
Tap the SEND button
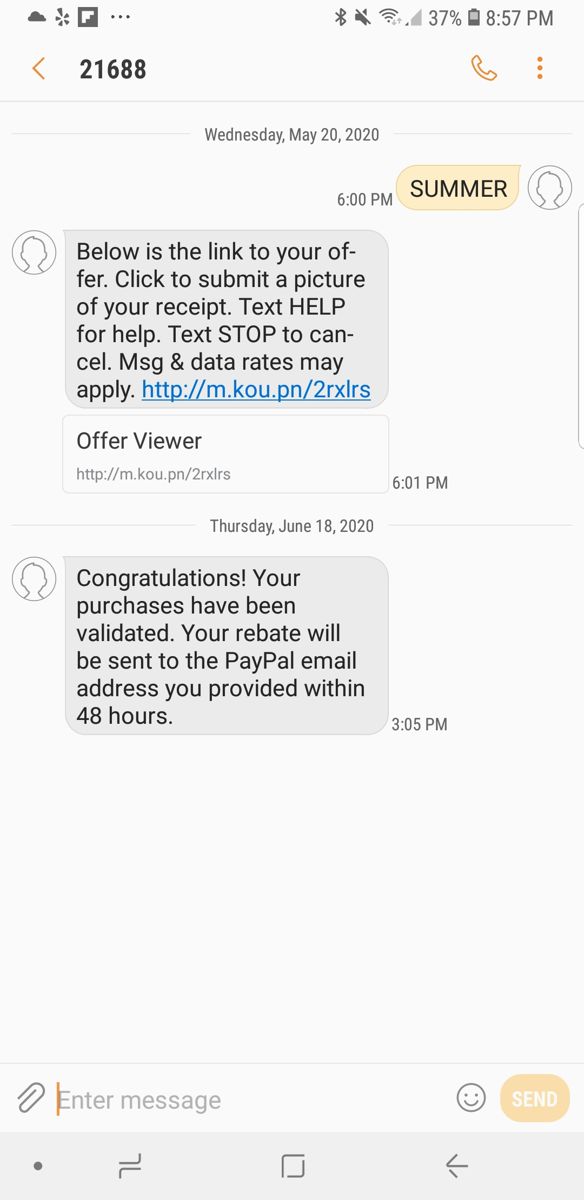(535, 1098)
